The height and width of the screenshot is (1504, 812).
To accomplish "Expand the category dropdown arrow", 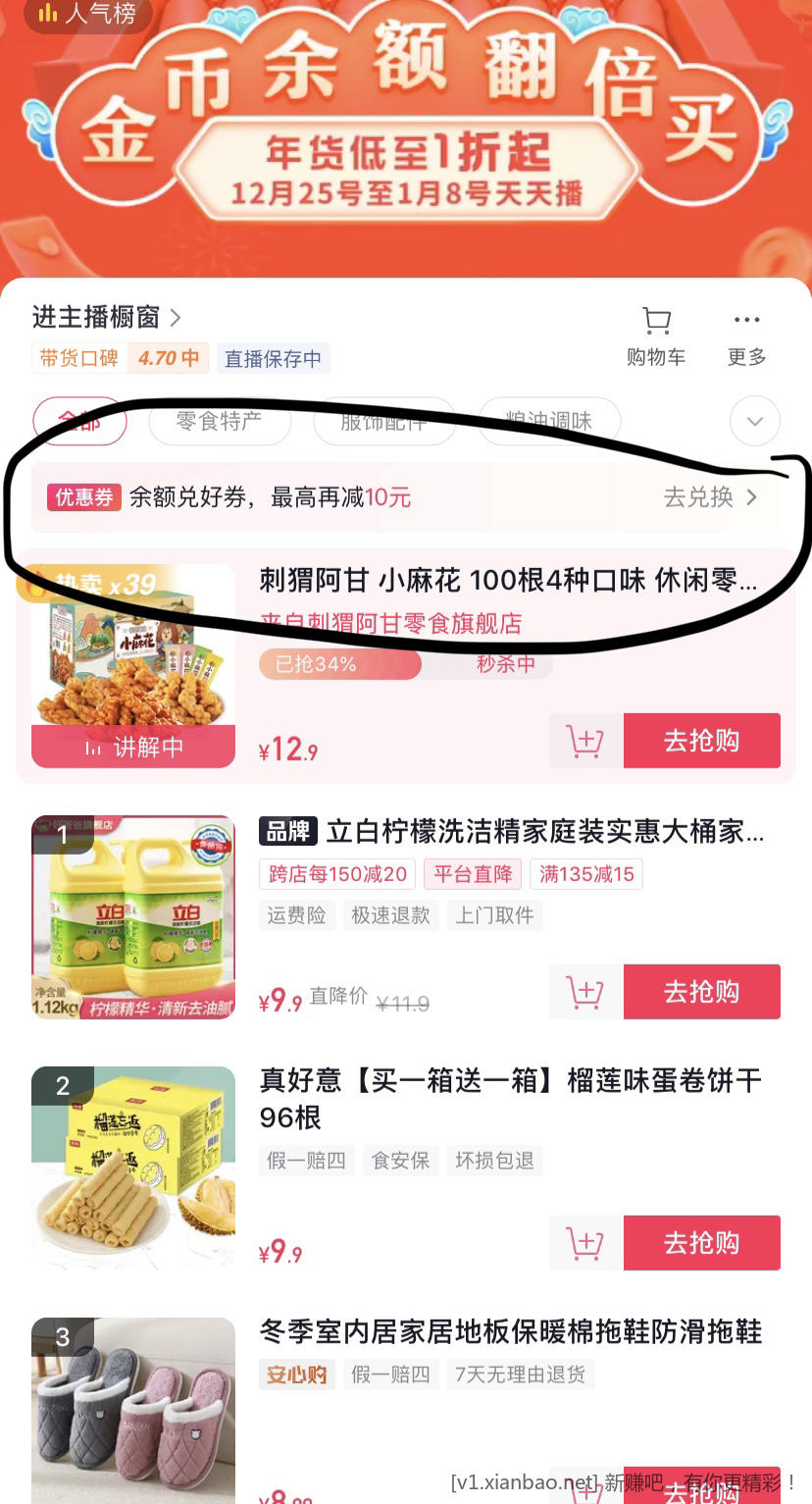I will [x=754, y=422].
